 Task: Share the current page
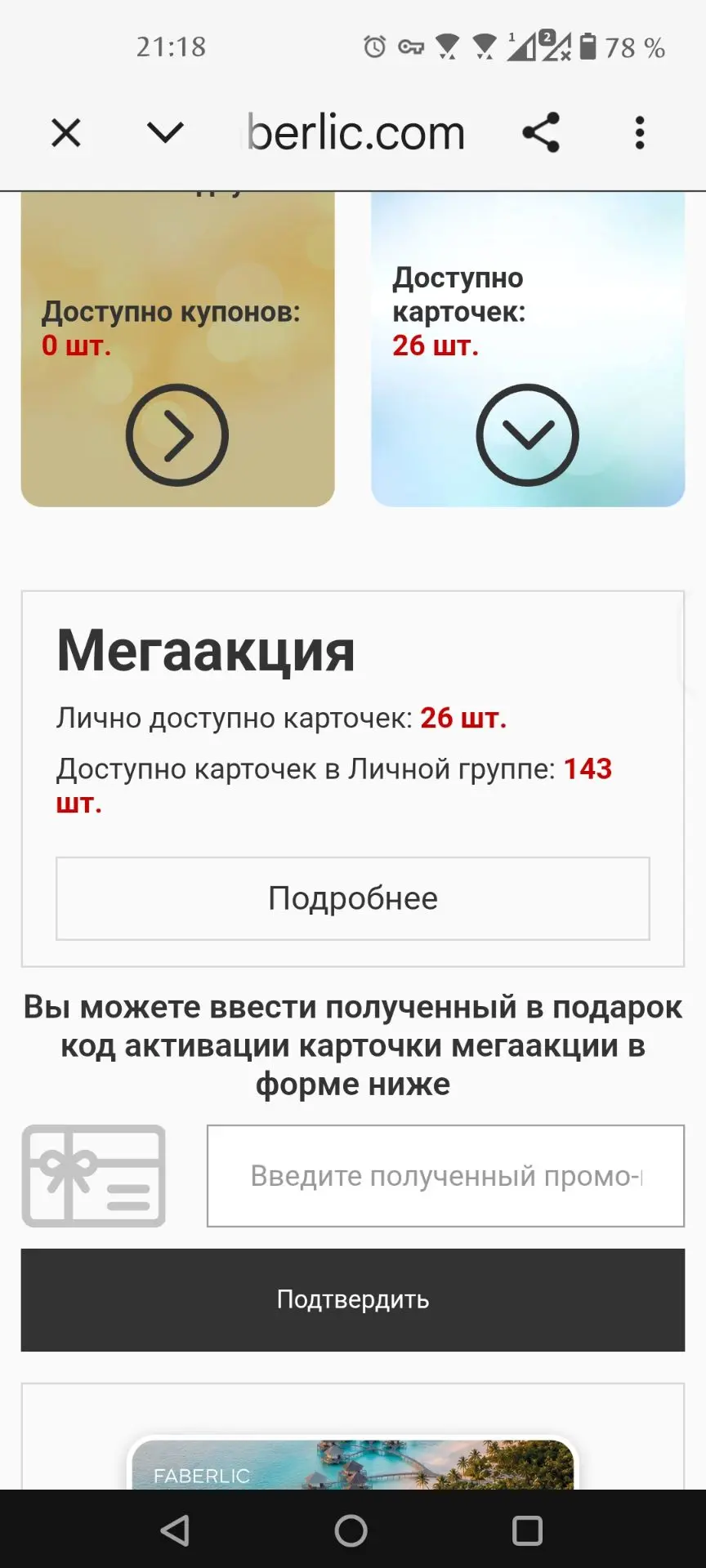[541, 132]
